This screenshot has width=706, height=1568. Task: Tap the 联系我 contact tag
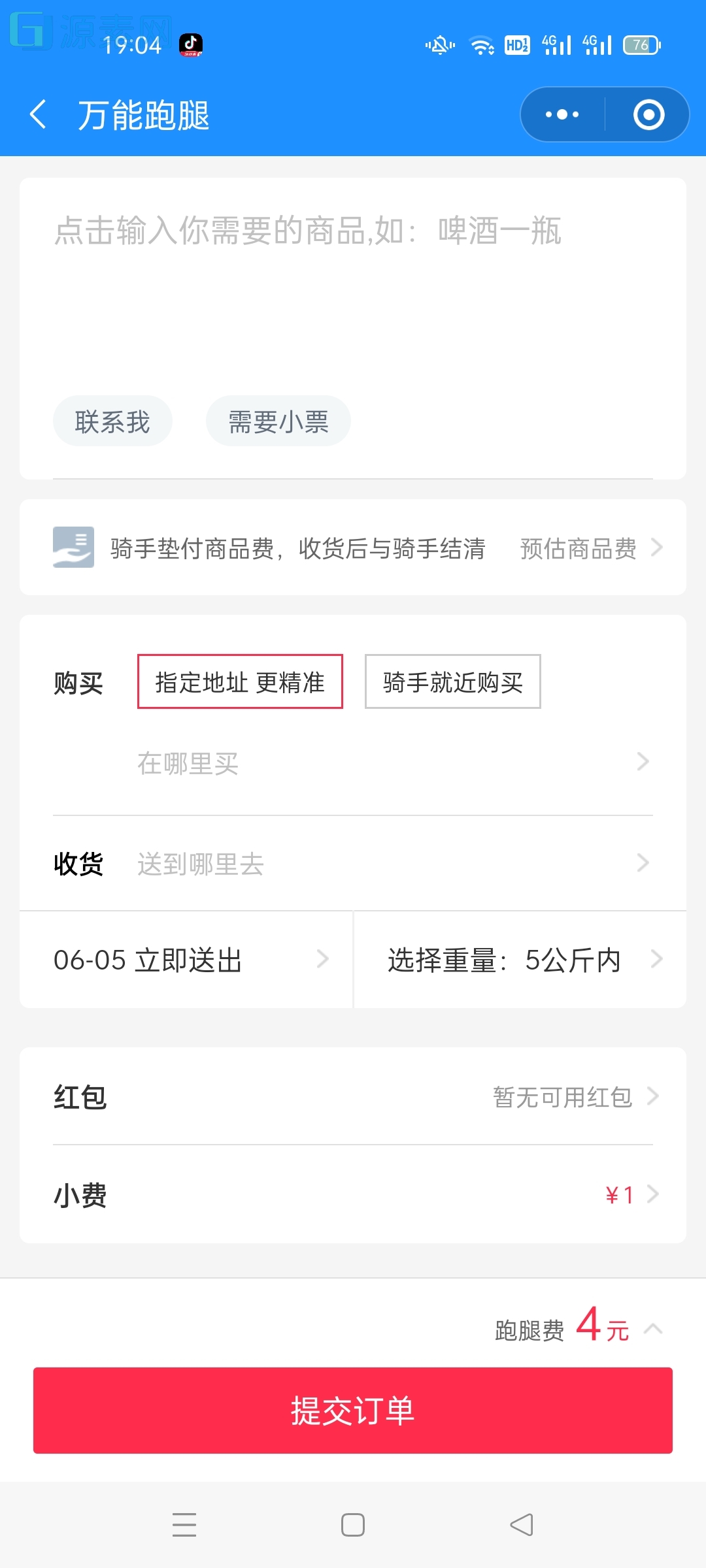[112, 421]
